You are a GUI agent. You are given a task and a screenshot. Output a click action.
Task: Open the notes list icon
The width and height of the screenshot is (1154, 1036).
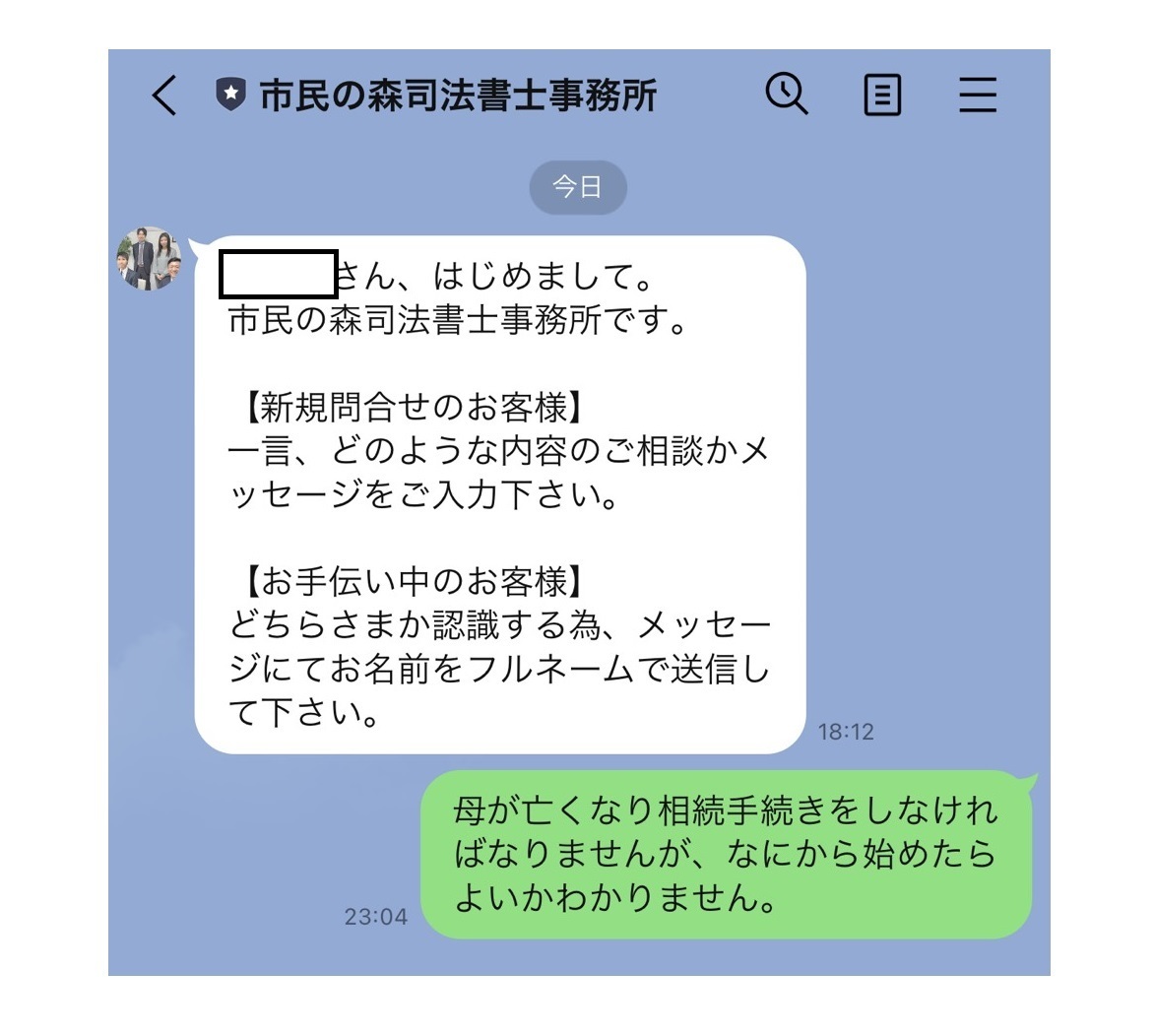(x=881, y=96)
